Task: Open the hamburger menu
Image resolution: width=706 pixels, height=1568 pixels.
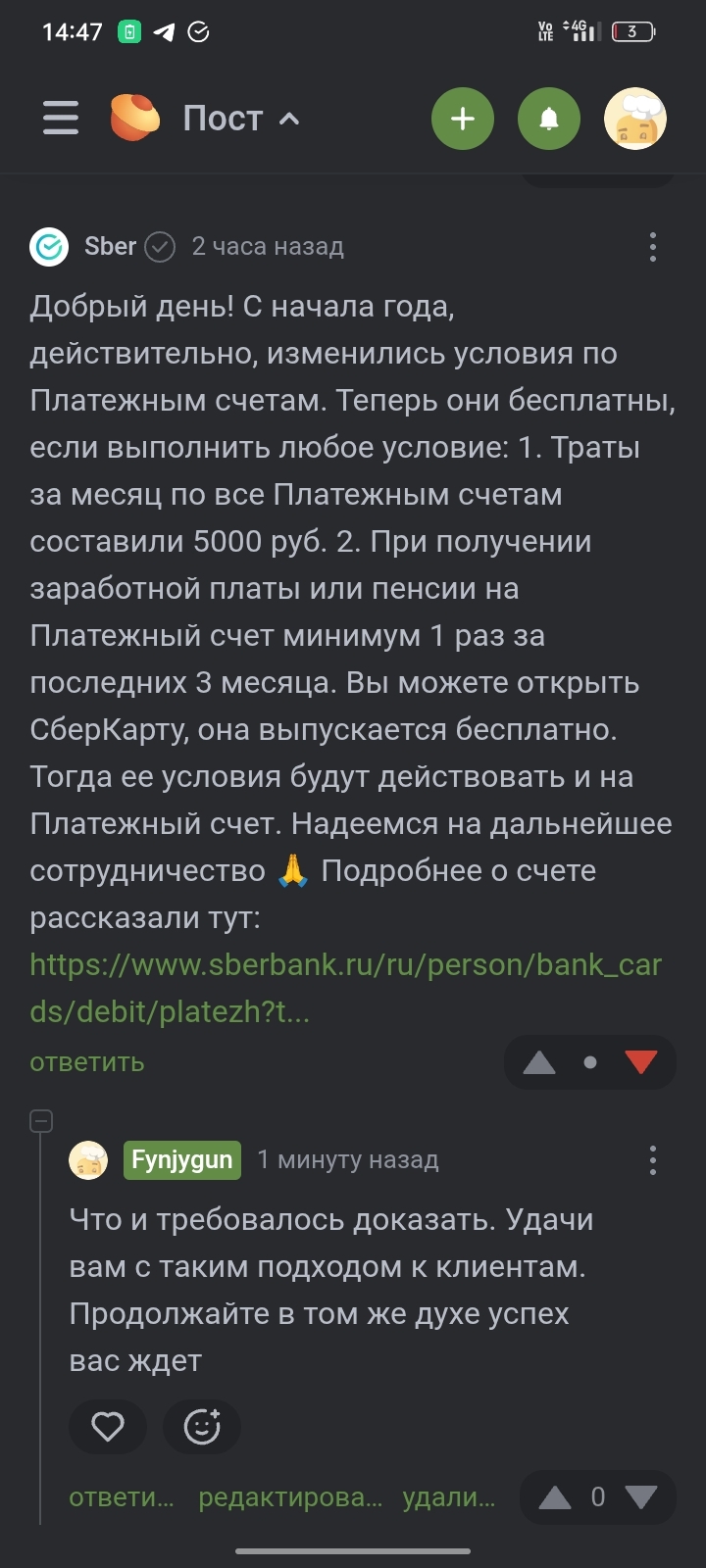Action: (x=61, y=118)
